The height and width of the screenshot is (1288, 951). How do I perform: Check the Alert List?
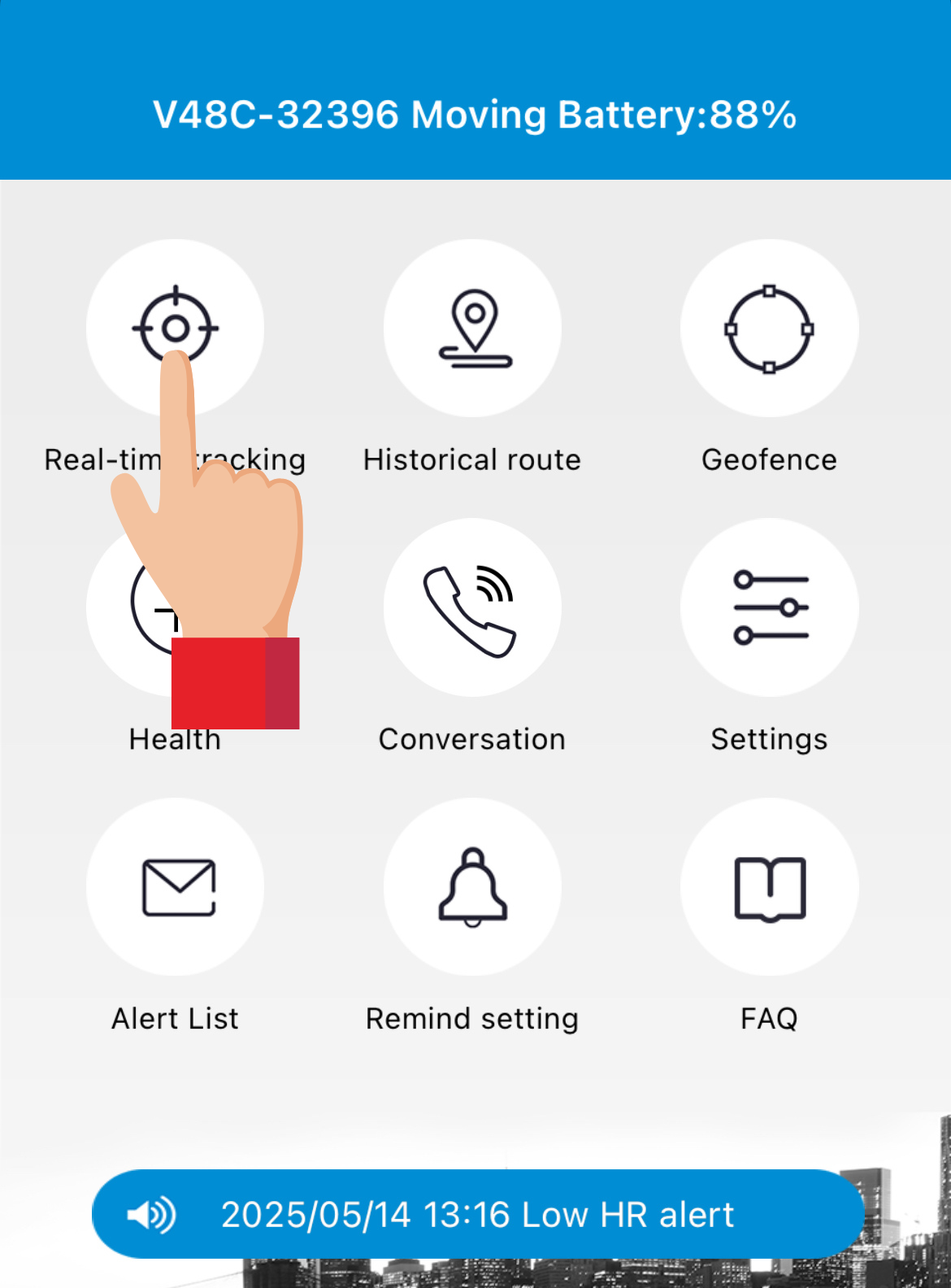tap(175, 886)
